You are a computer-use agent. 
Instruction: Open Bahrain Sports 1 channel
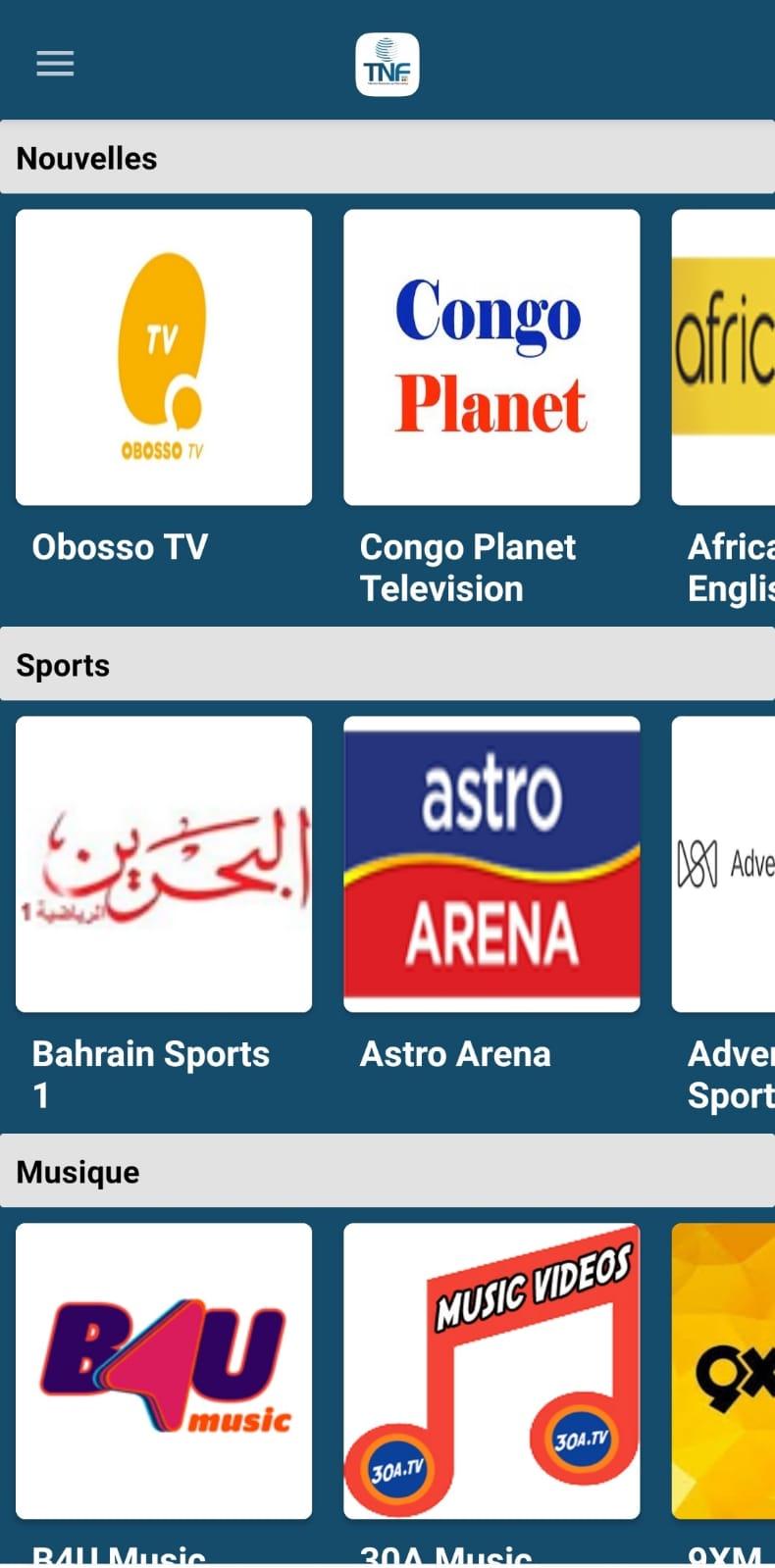[x=164, y=864]
